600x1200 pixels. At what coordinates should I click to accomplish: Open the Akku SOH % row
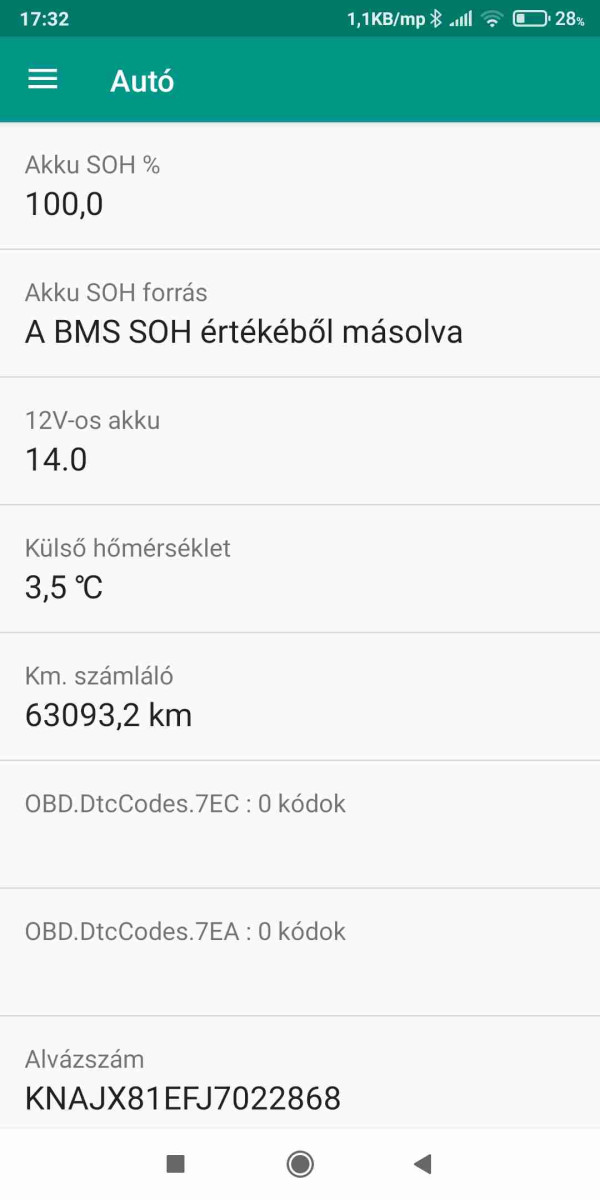tap(300, 186)
